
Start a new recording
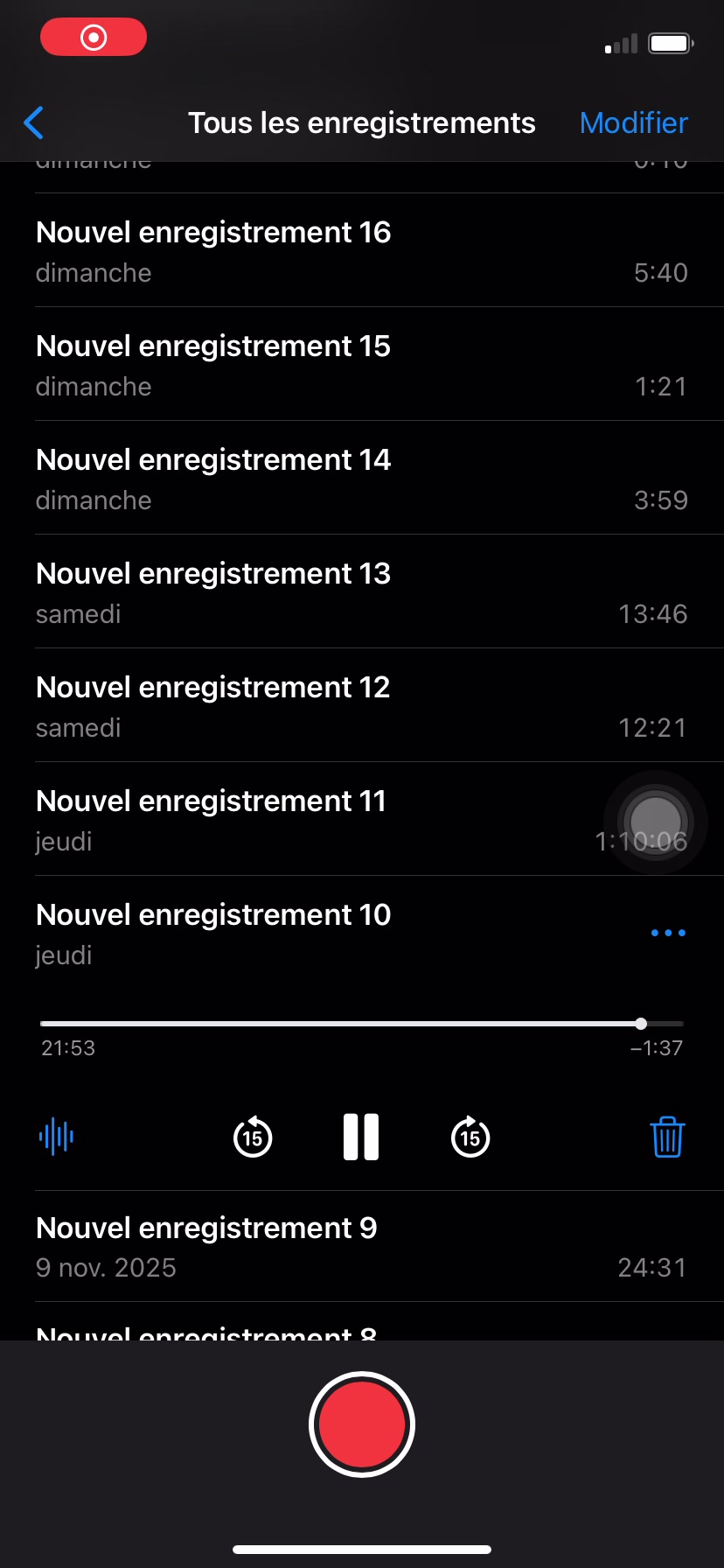coord(362,1424)
